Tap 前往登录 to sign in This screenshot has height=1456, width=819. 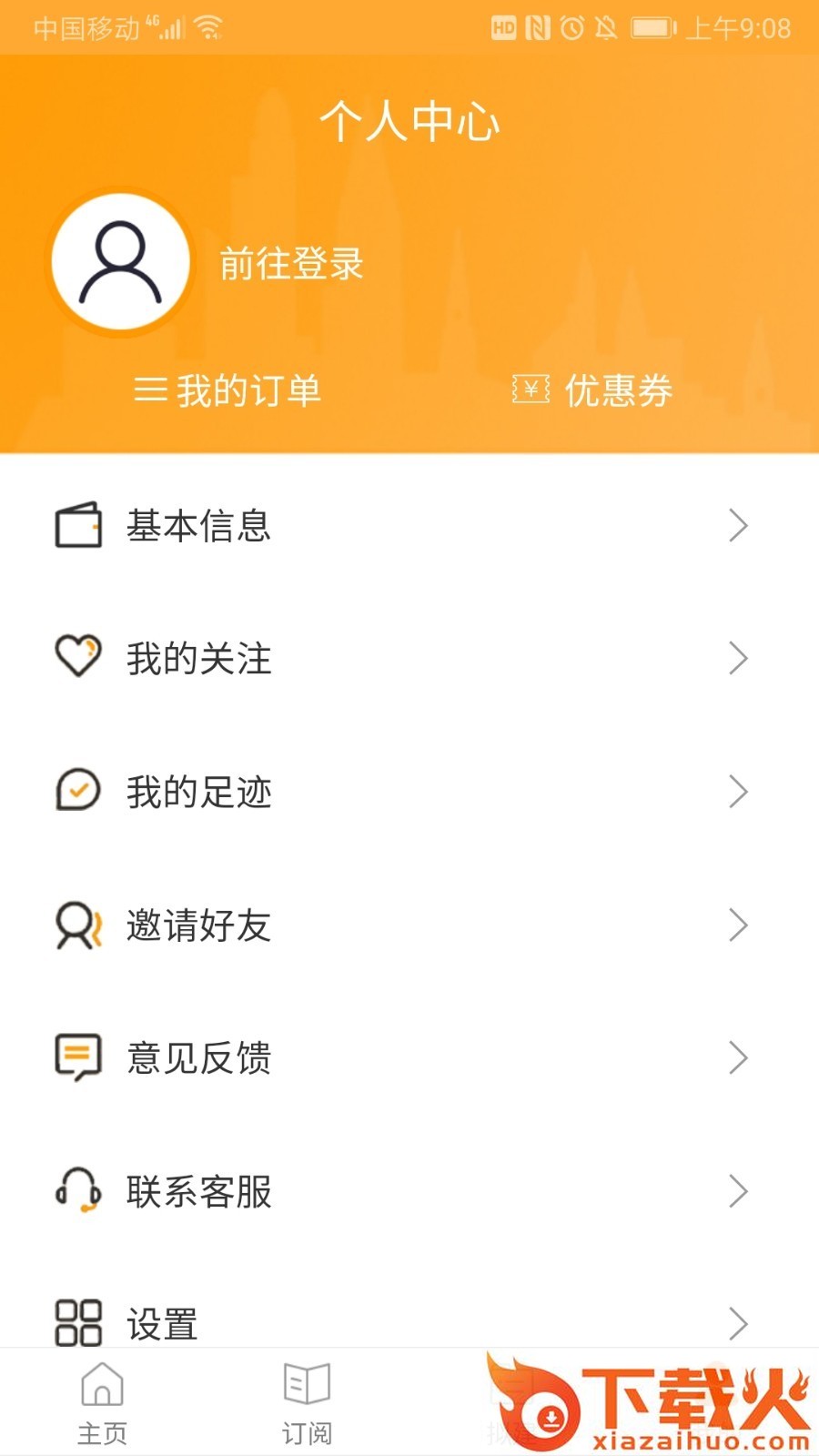click(291, 264)
